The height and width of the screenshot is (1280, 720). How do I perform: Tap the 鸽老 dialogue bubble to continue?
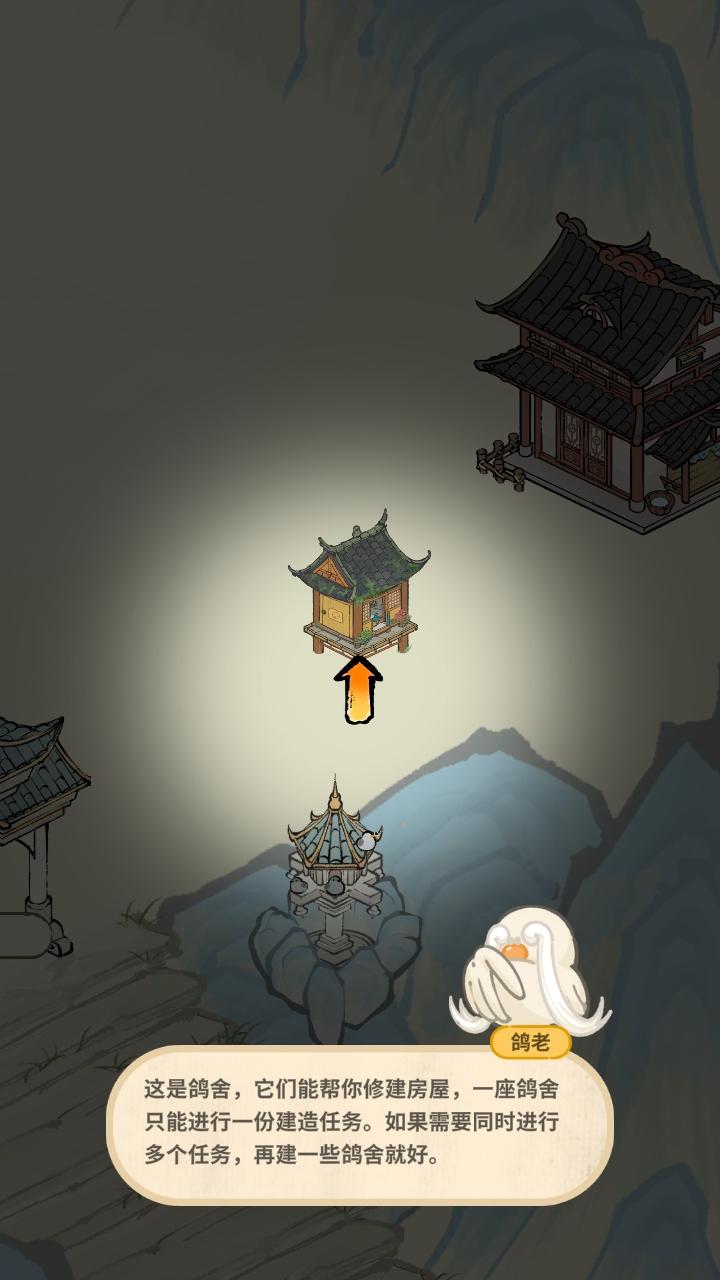point(360,1125)
